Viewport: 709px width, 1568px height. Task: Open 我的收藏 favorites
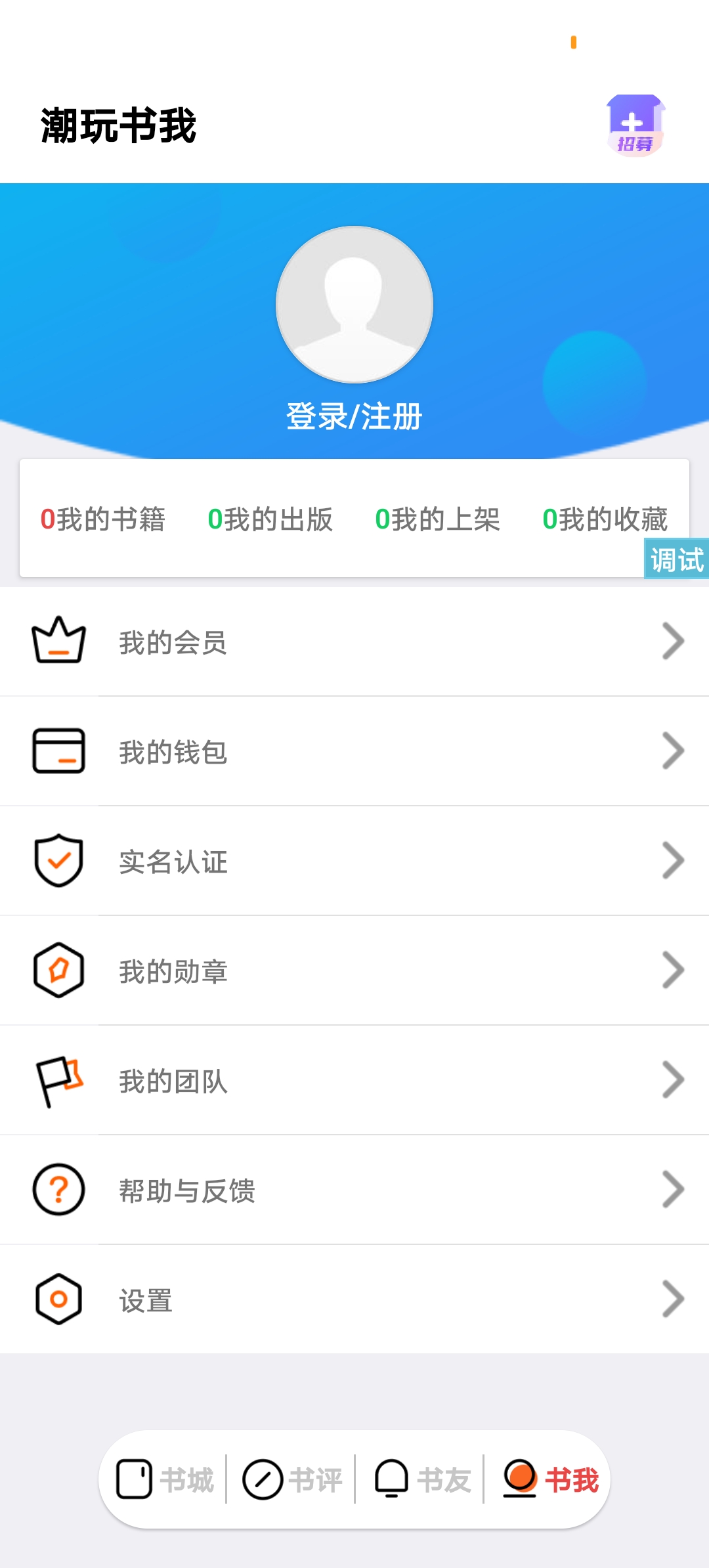pos(605,519)
